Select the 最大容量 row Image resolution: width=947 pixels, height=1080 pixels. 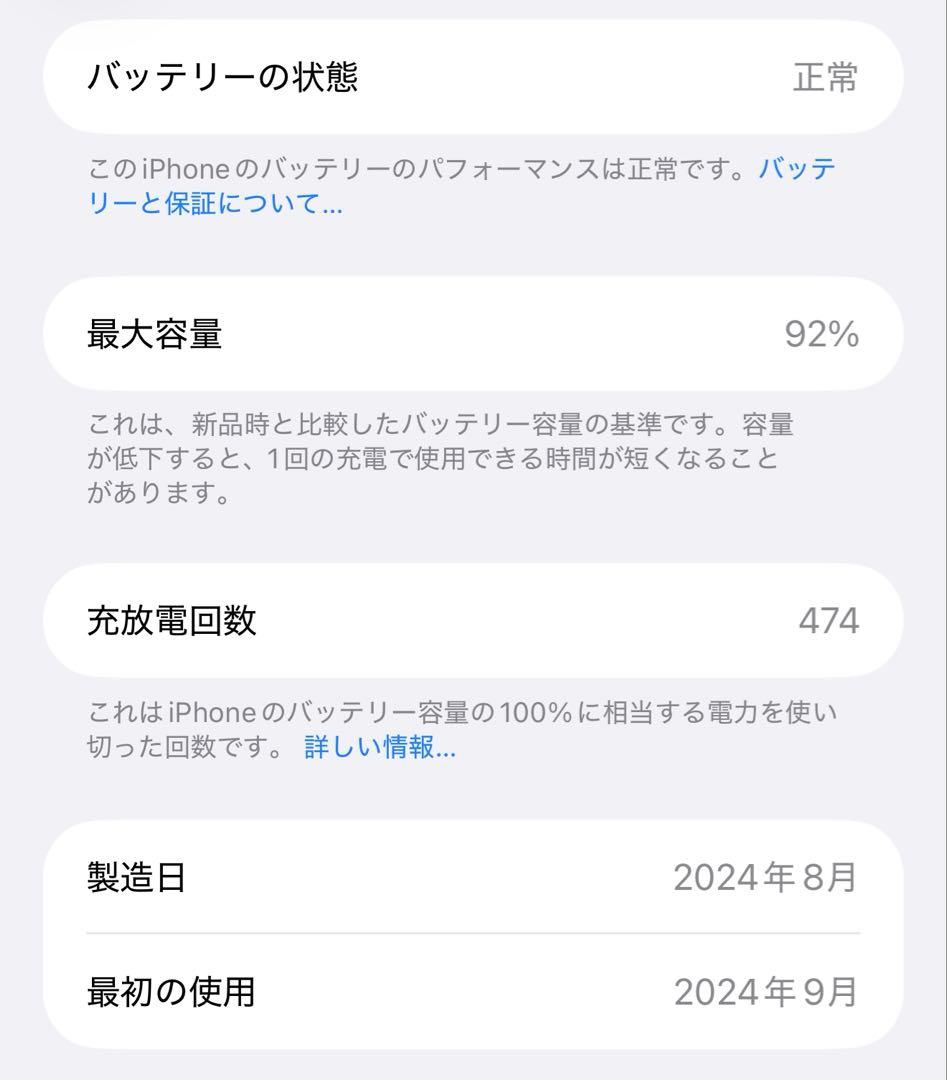pyautogui.click(x=473, y=332)
